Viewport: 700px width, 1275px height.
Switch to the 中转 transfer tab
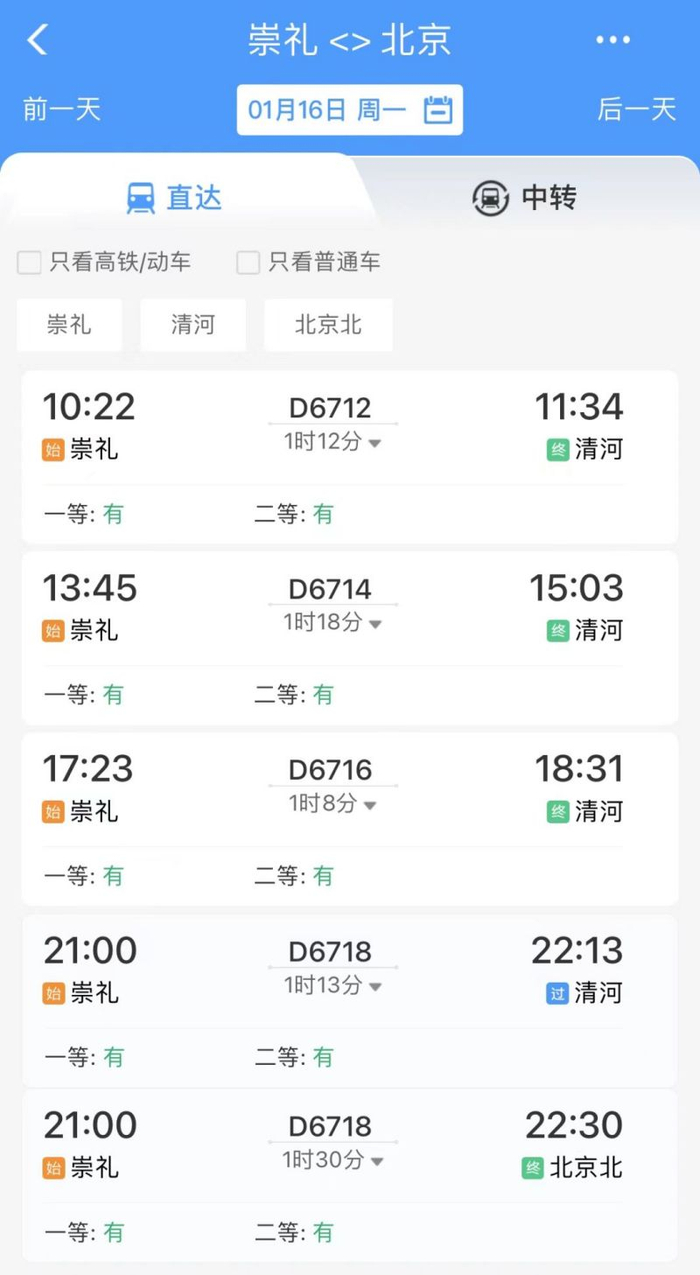coord(524,197)
